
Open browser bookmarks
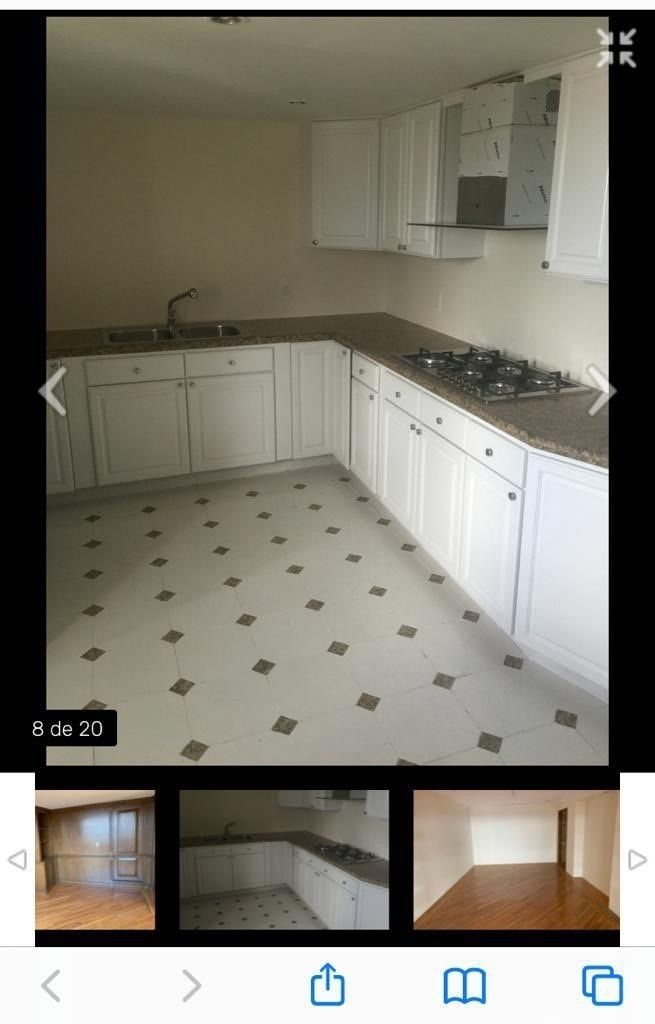464,986
